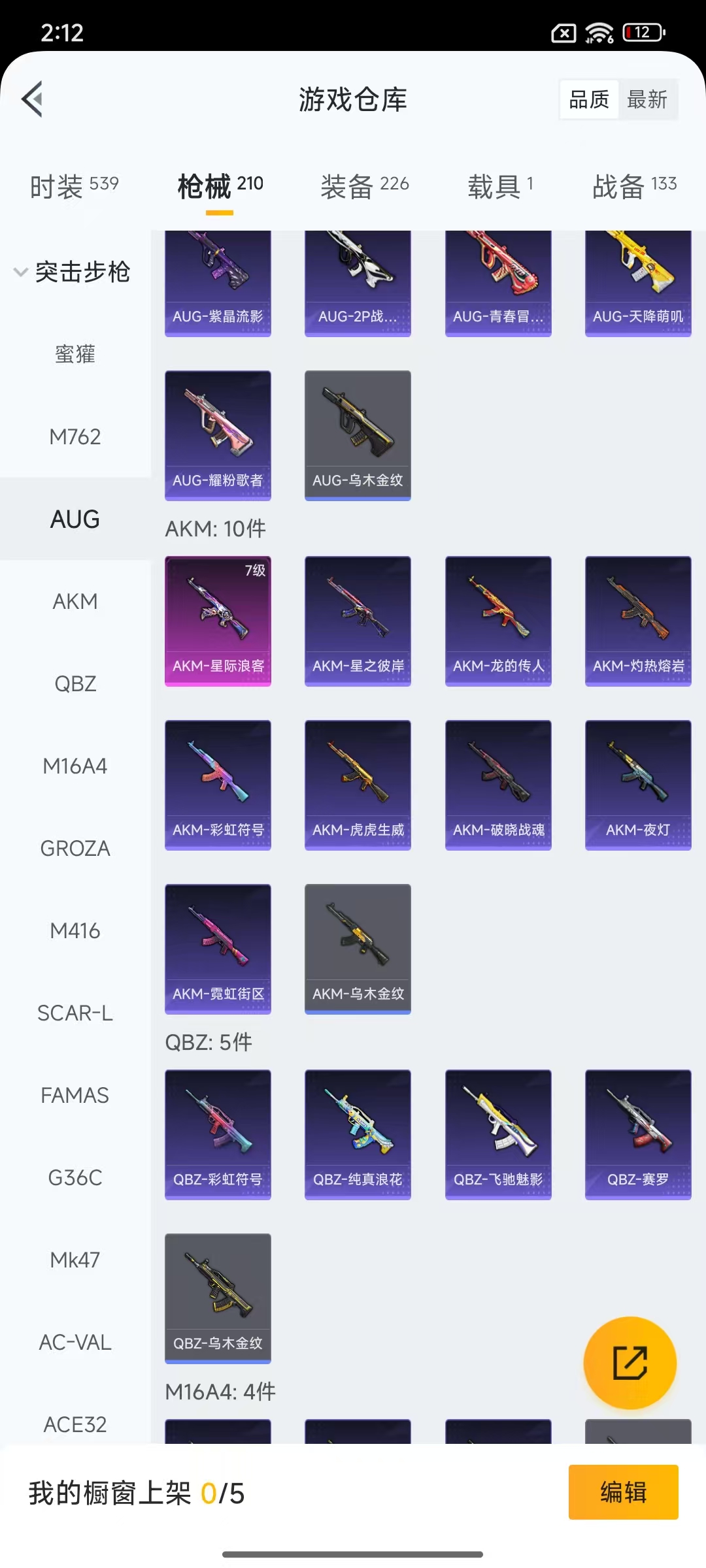
Task: Select AKM in the sidebar
Action: tap(75, 601)
